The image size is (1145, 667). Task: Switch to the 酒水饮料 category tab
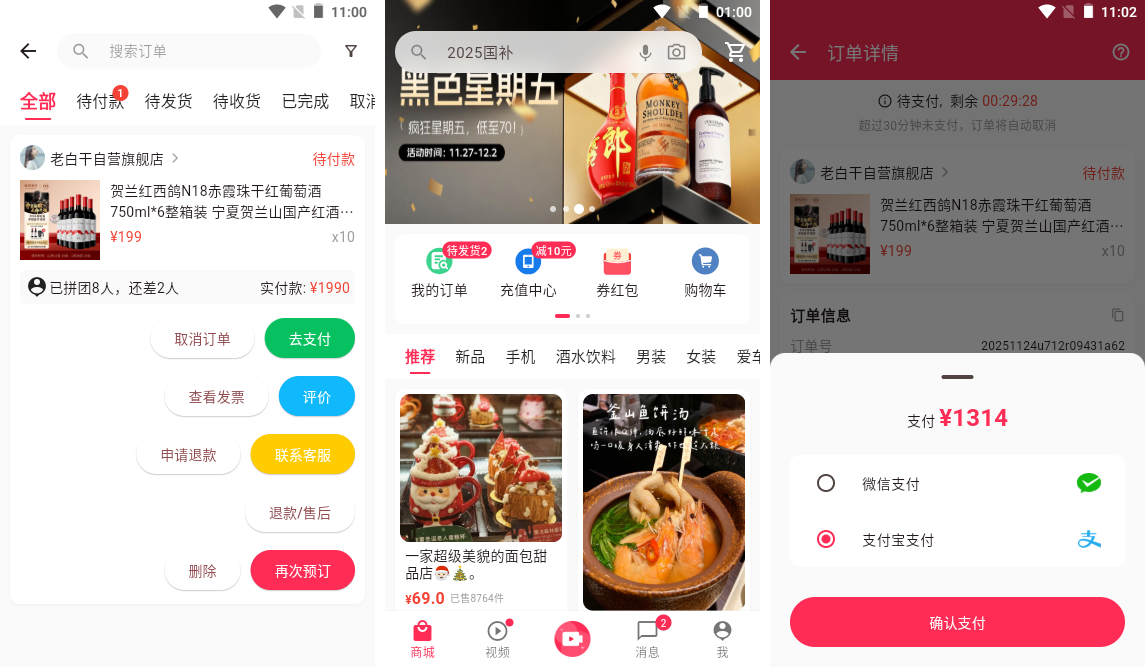point(586,356)
